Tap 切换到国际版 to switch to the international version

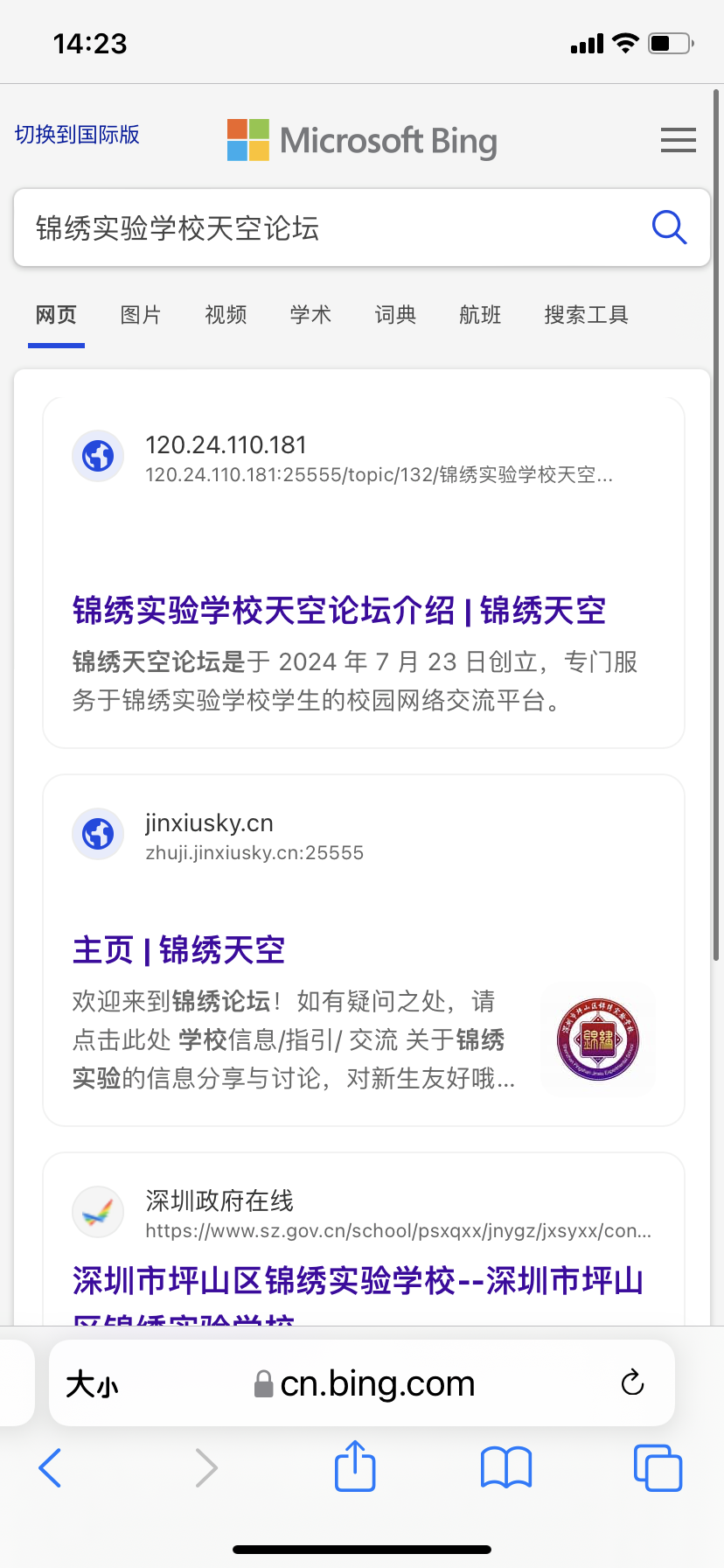click(77, 135)
